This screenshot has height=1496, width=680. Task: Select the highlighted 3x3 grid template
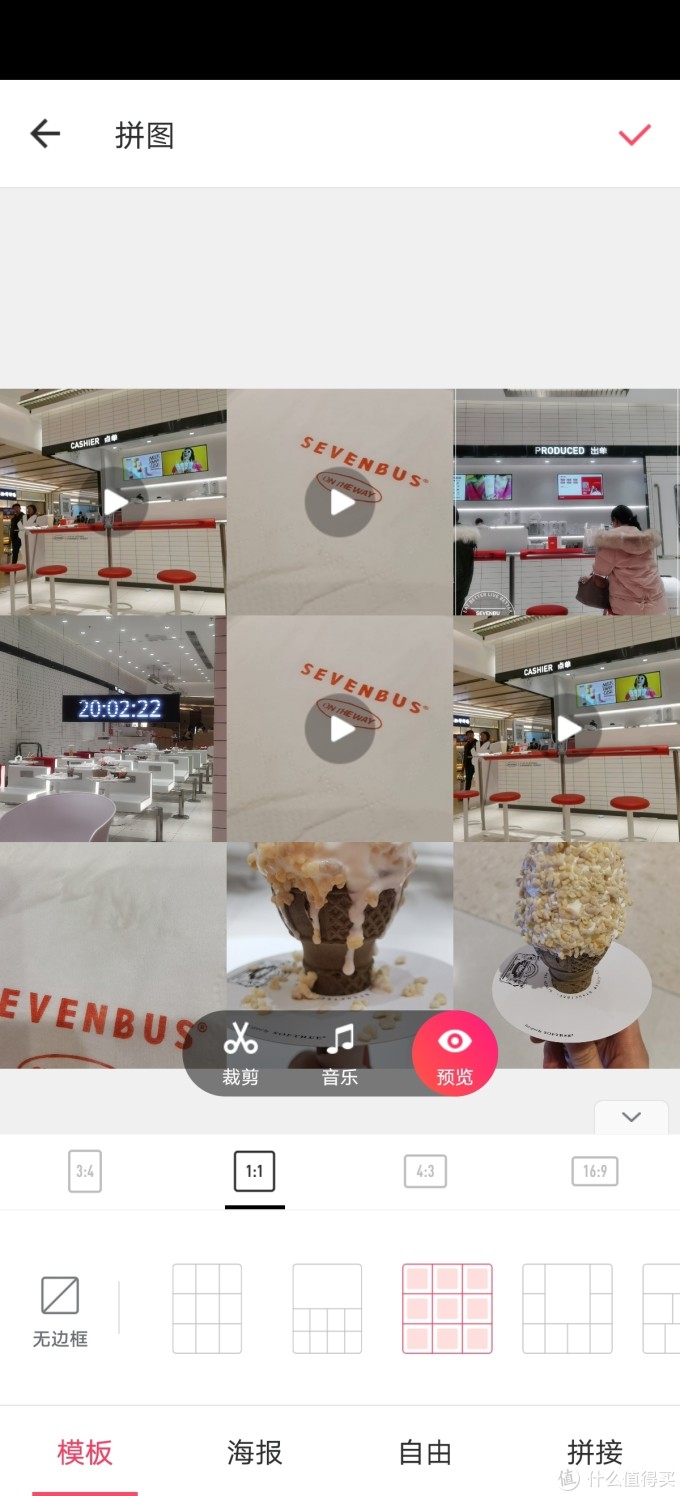pos(447,1308)
